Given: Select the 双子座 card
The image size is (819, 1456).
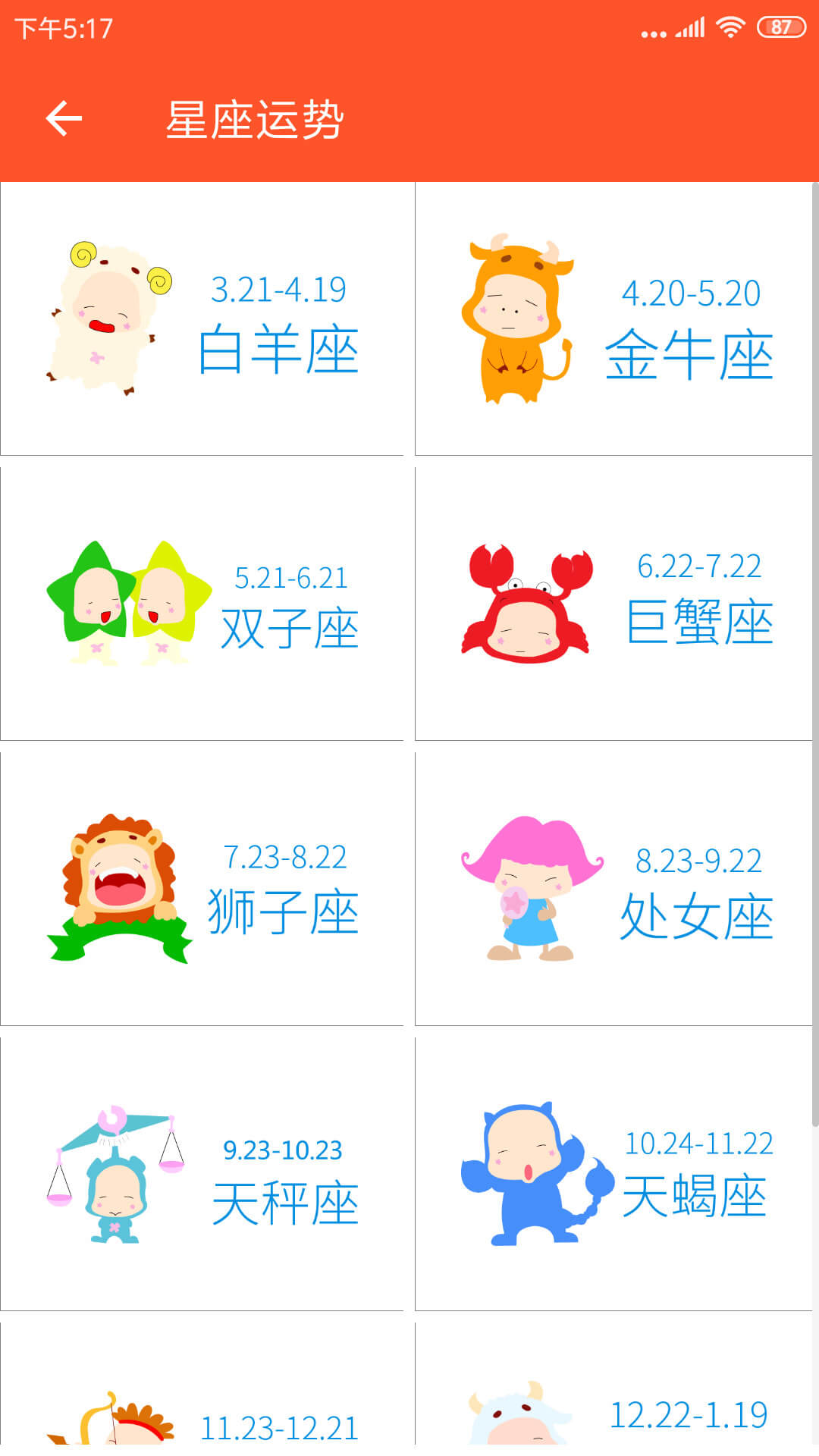Looking at the screenshot, I should pyautogui.click(x=202, y=604).
